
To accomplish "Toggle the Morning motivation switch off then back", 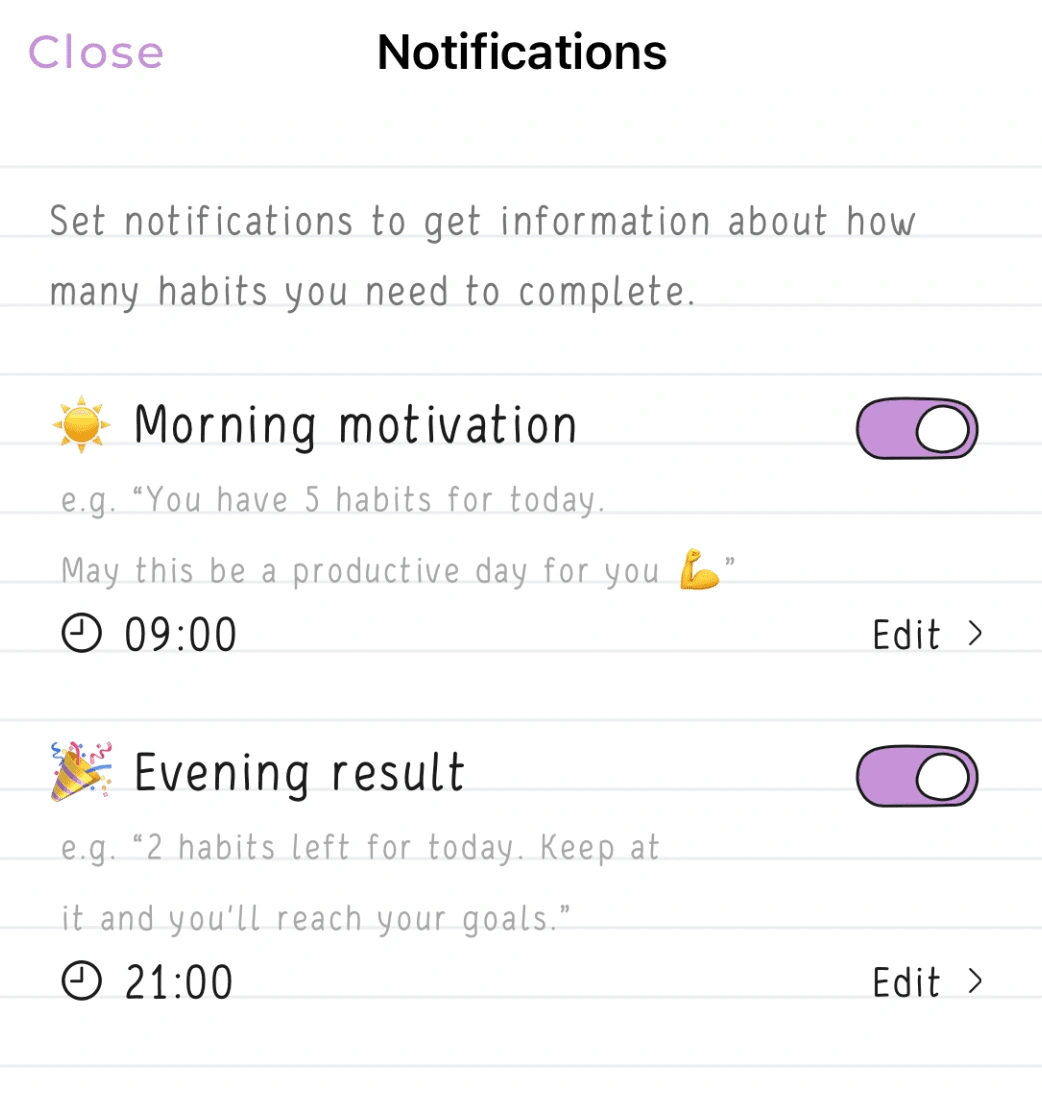I will 916,428.
